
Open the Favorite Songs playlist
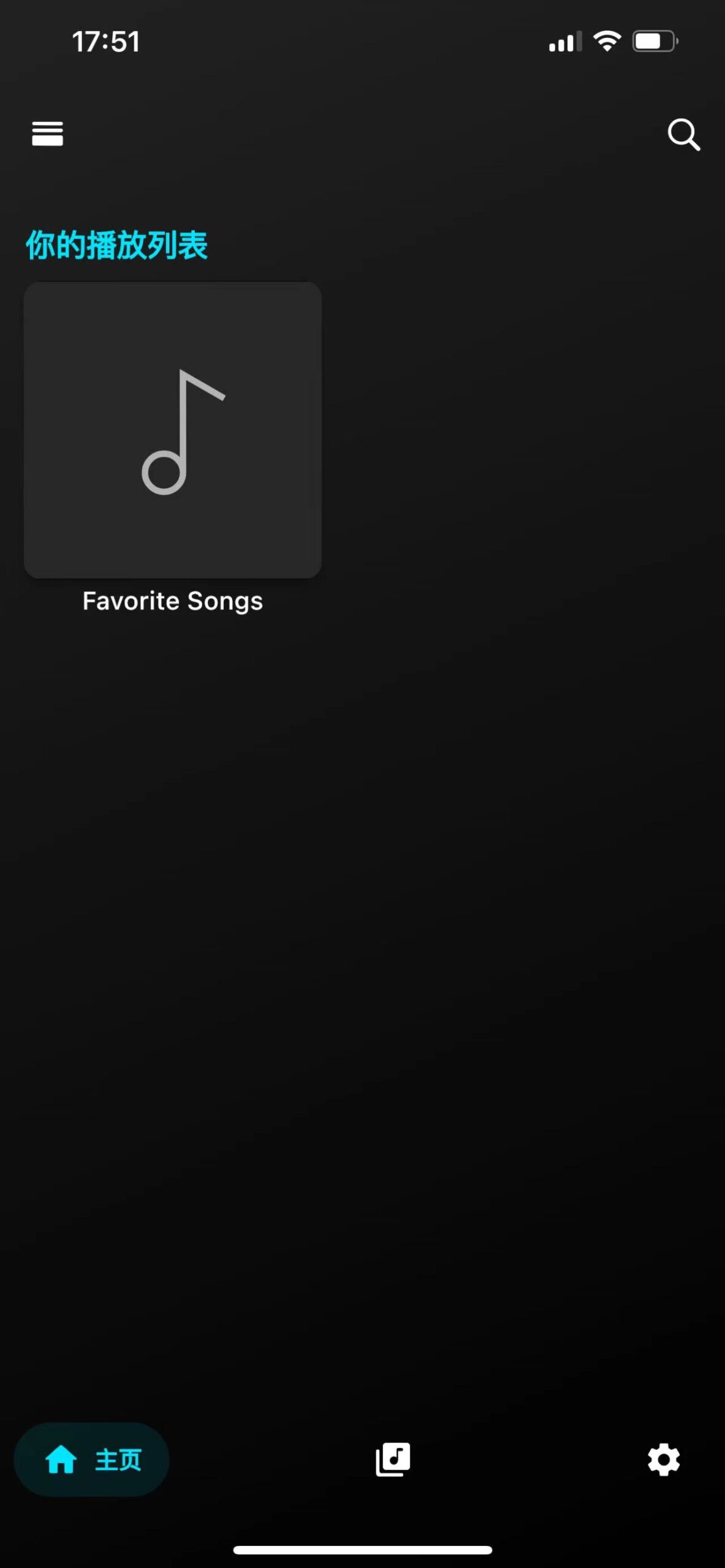pyautogui.click(x=173, y=430)
